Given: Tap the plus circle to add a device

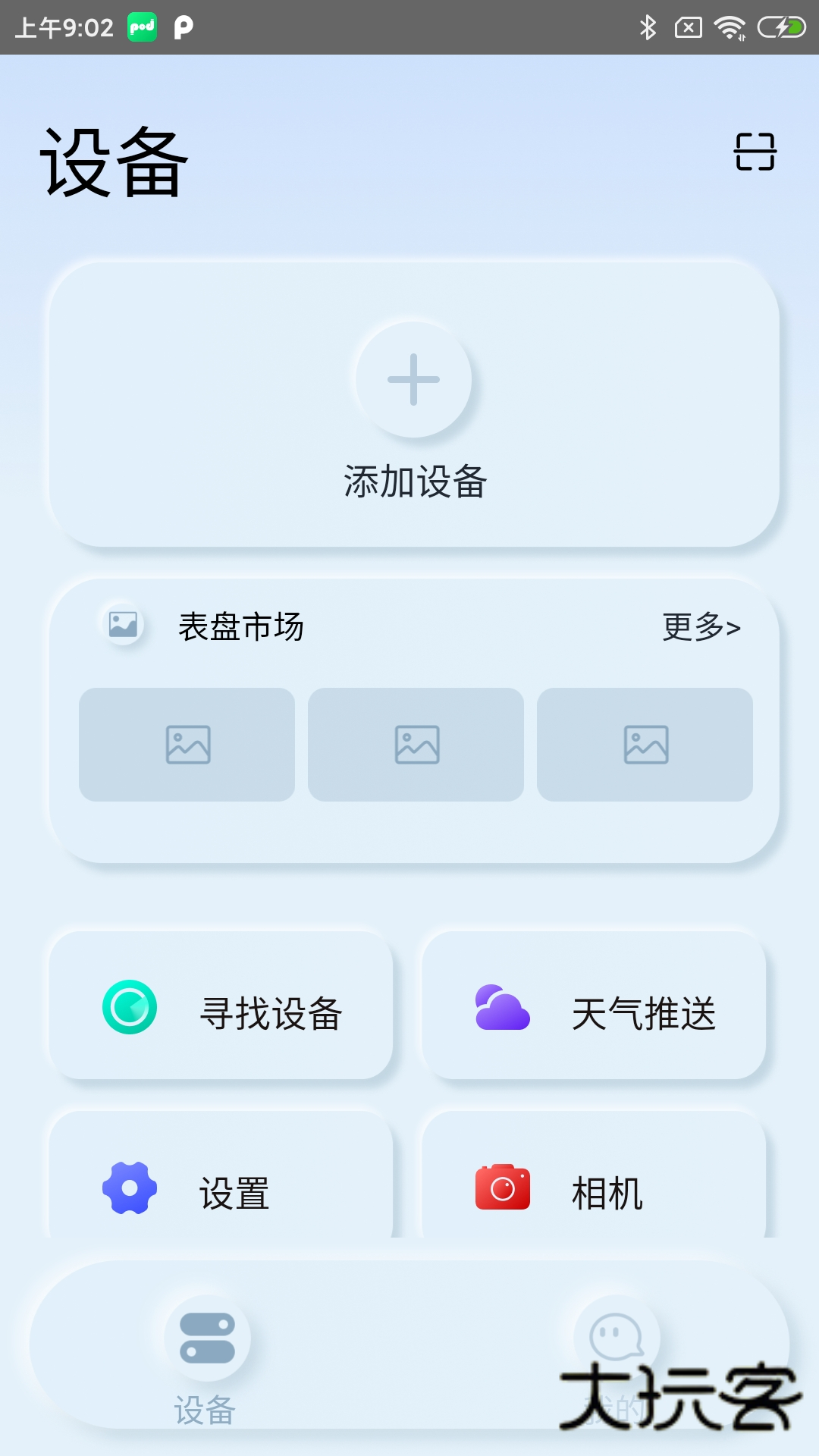Looking at the screenshot, I should (x=413, y=379).
